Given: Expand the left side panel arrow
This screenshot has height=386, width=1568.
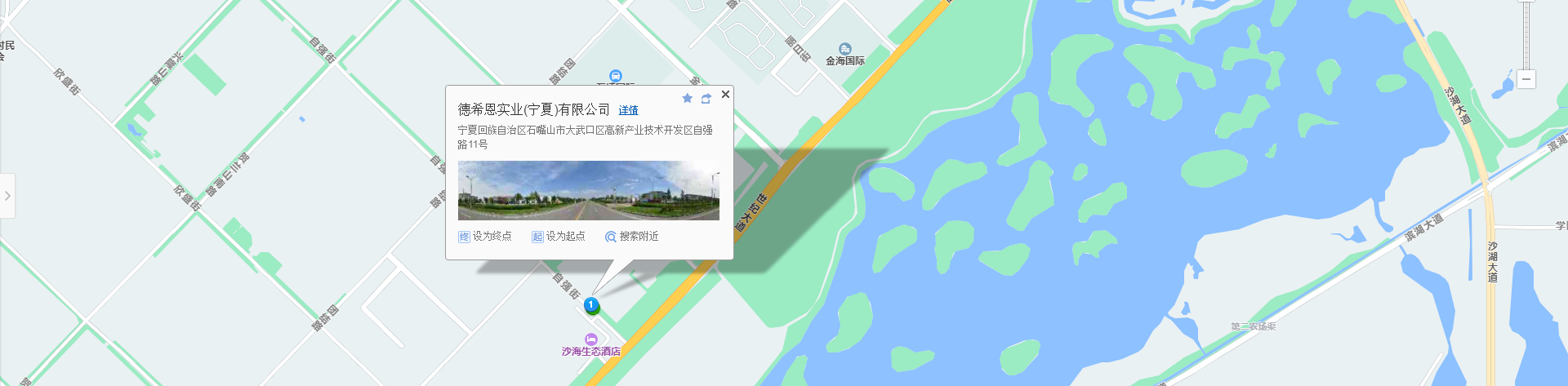Looking at the screenshot, I should point(7,196).
